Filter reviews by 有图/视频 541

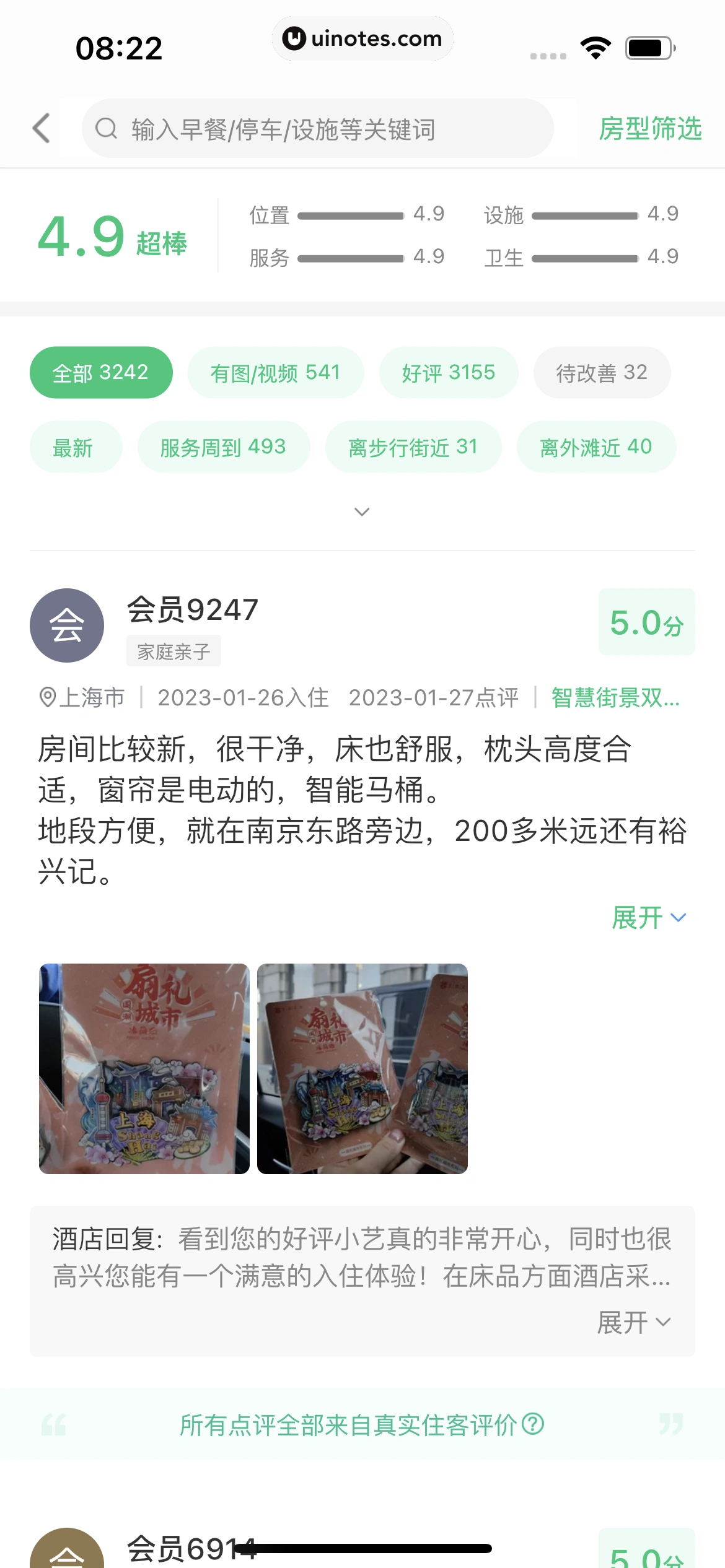pos(275,373)
